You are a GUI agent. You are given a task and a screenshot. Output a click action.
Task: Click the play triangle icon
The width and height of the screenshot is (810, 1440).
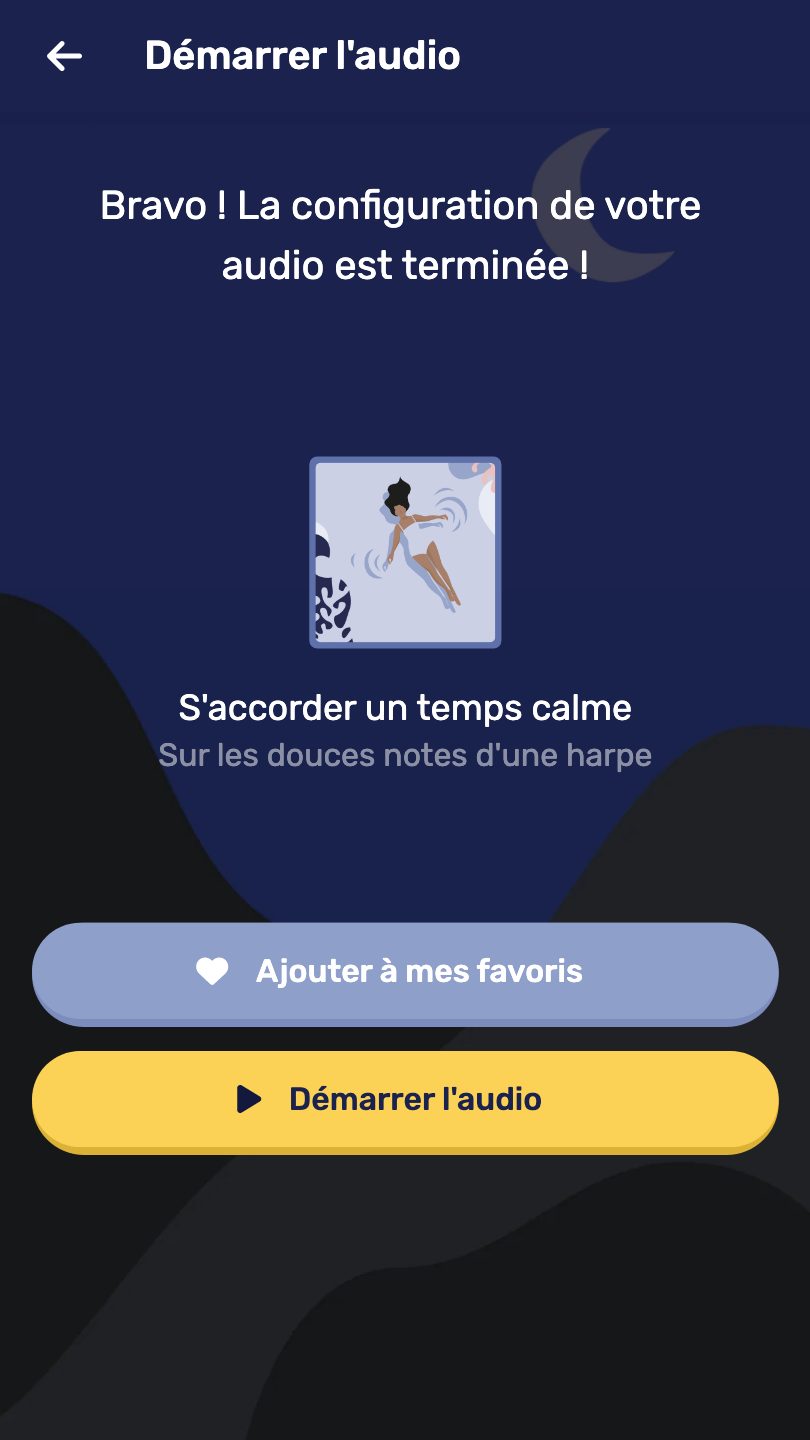coord(249,1099)
